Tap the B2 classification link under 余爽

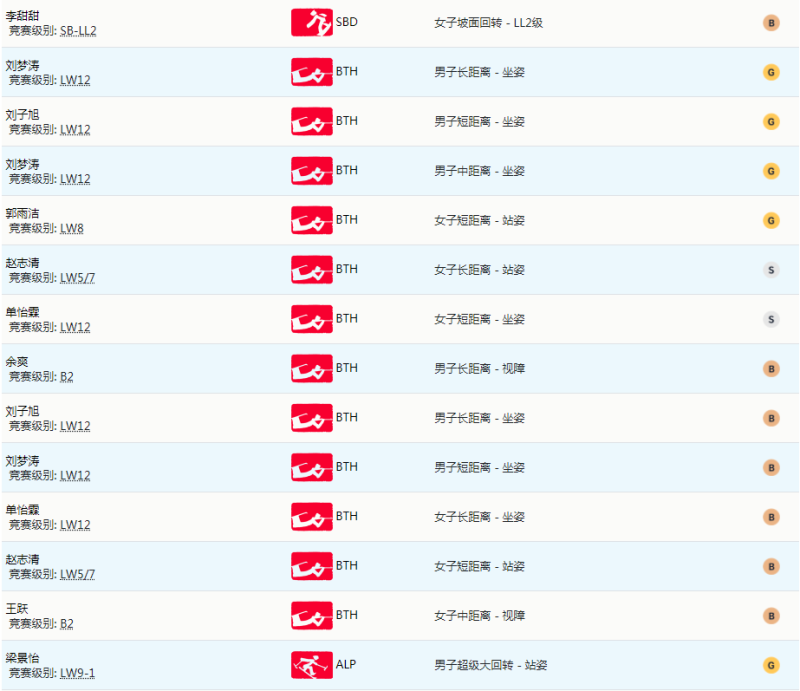pyautogui.click(x=67, y=377)
